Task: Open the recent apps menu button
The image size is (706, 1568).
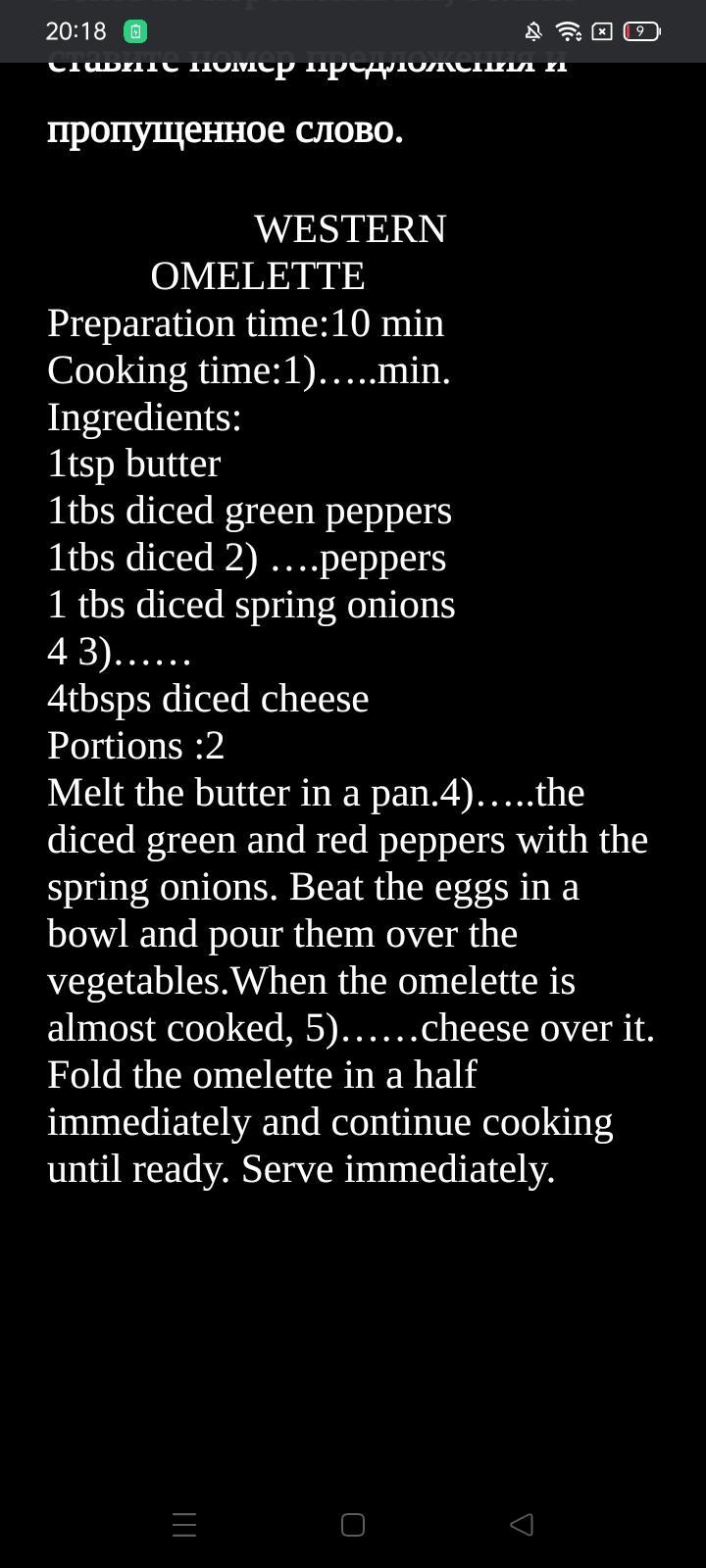Action: (184, 1525)
